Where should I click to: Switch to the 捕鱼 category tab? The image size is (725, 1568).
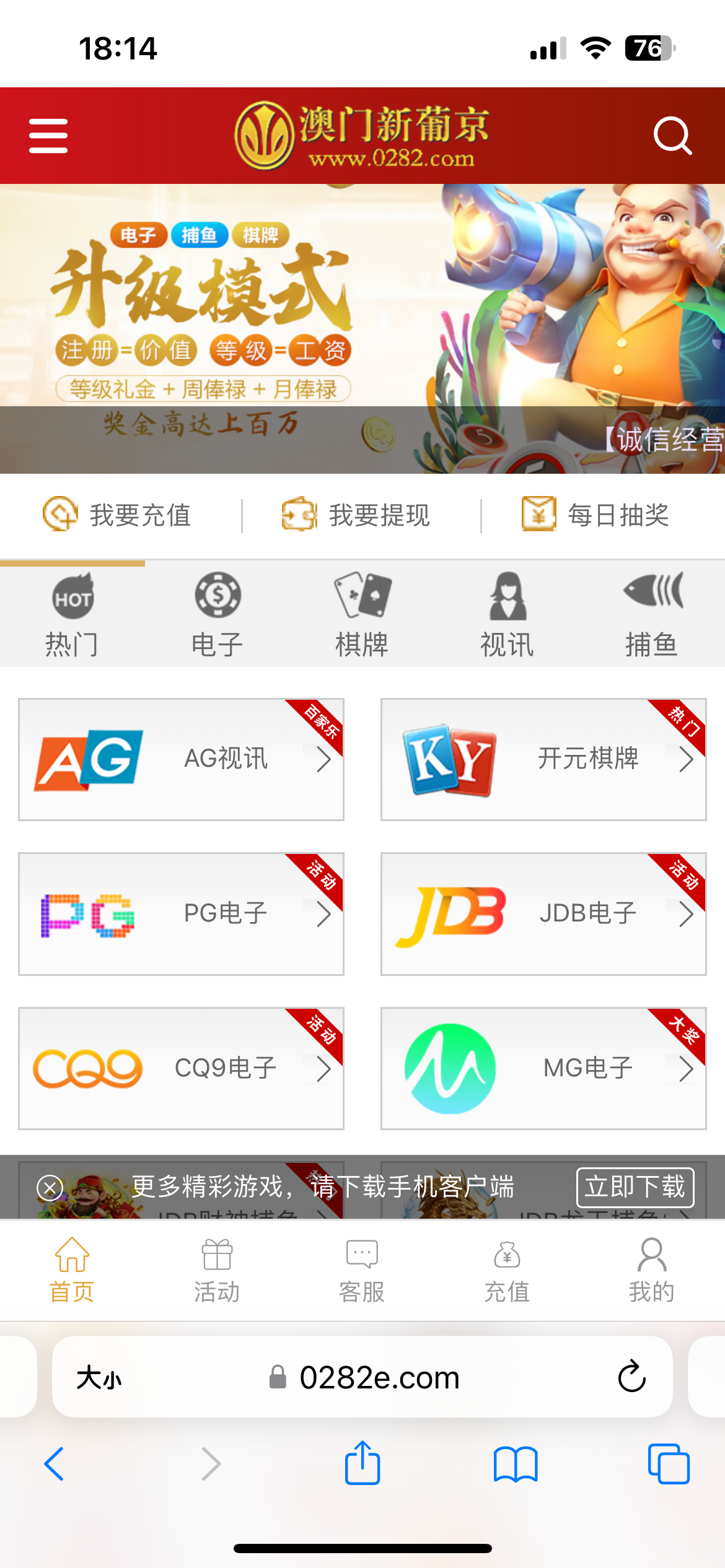click(x=652, y=614)
